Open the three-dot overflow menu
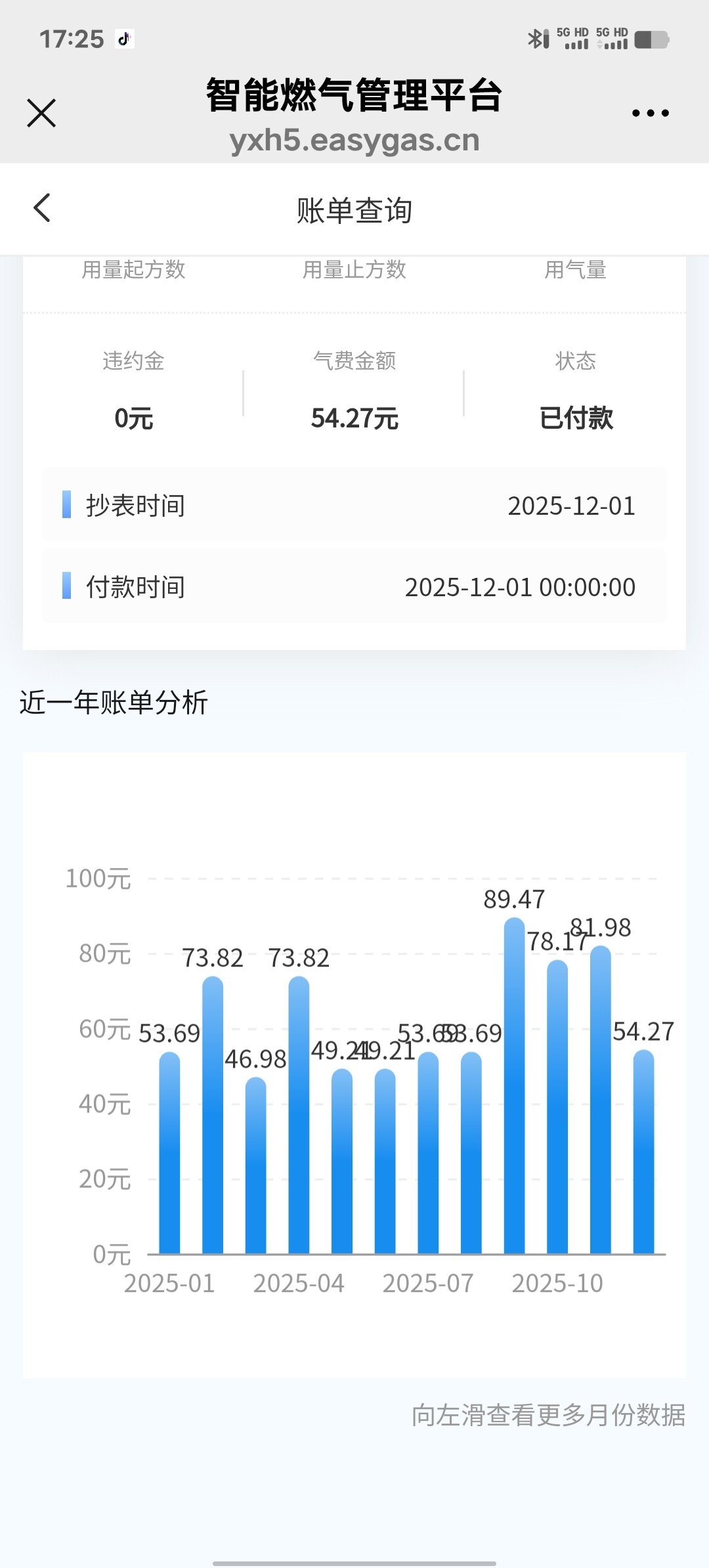Screen dimensions: 709x1568 (650, 113)
